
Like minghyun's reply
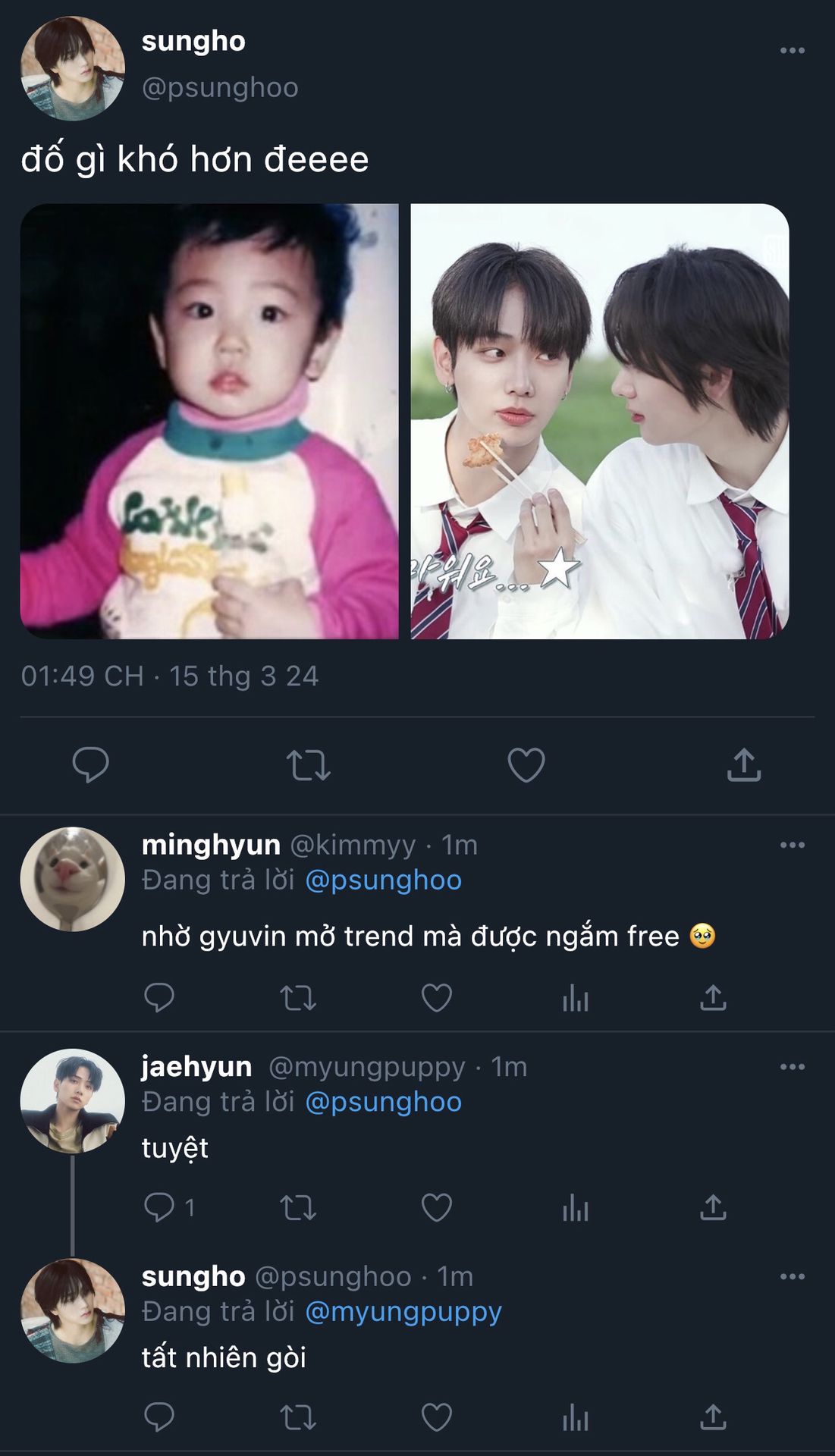click(436, 998)
